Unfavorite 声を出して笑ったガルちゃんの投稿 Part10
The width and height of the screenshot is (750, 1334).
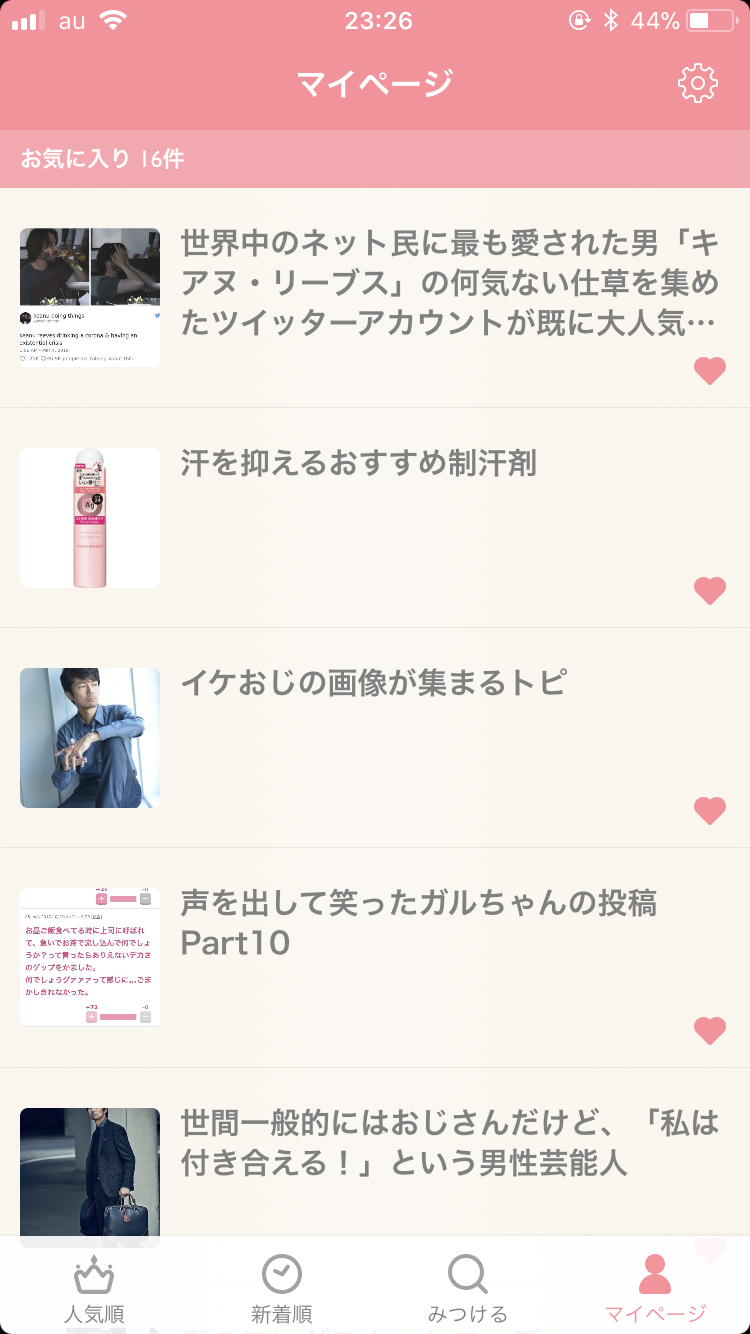(x=710, y=1031)
